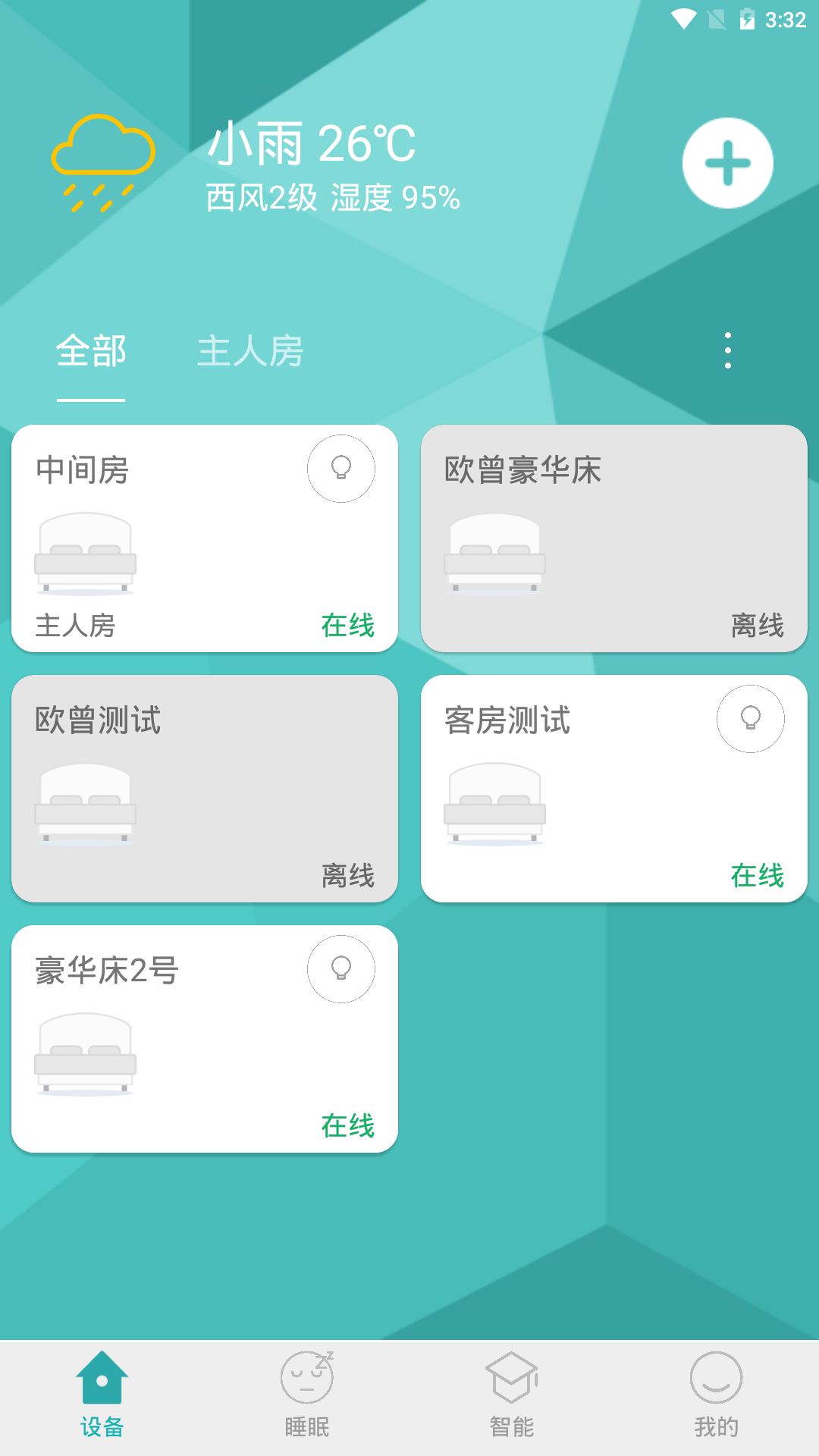Open the offline 欧曾豪华床 card

click(x=613, y=538)
